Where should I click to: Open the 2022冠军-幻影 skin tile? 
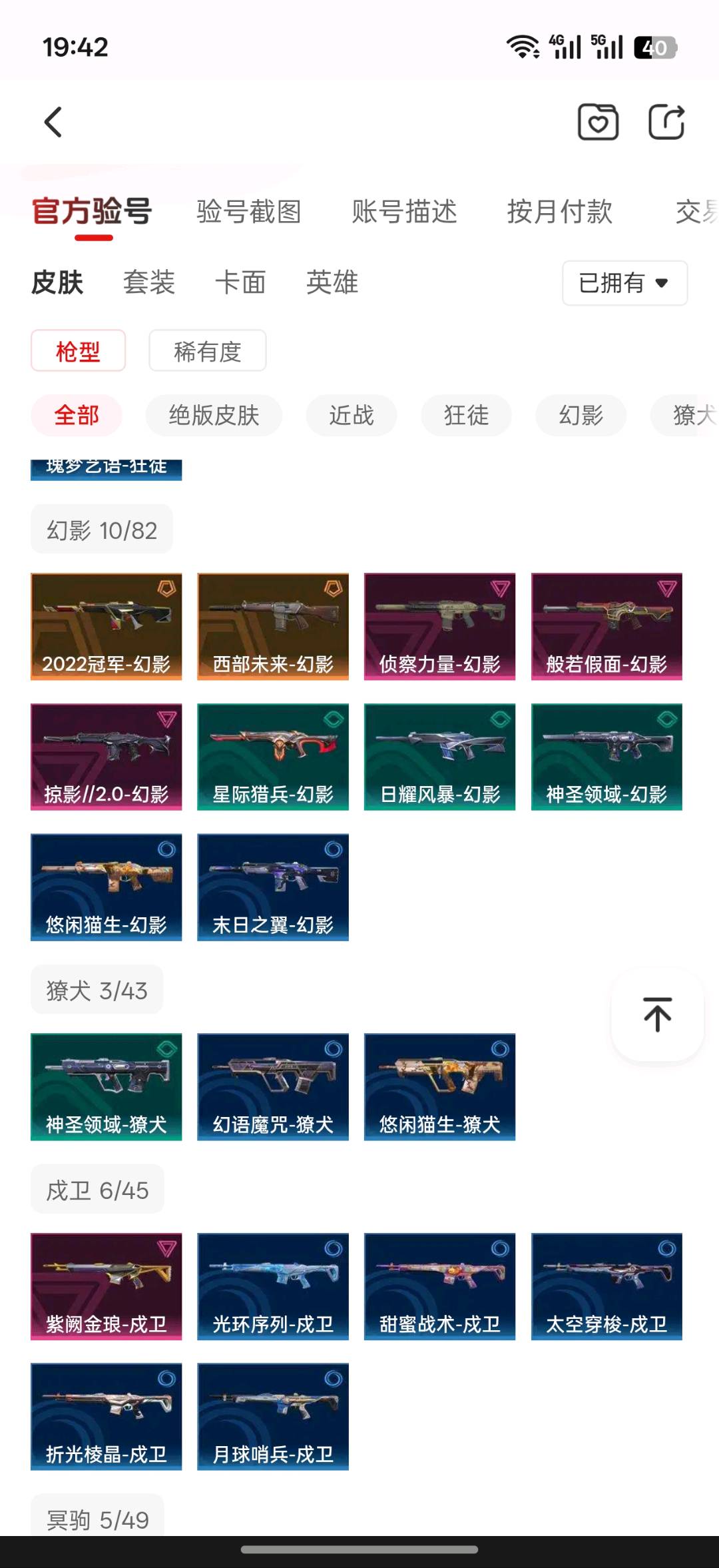[x=107, y=626]
